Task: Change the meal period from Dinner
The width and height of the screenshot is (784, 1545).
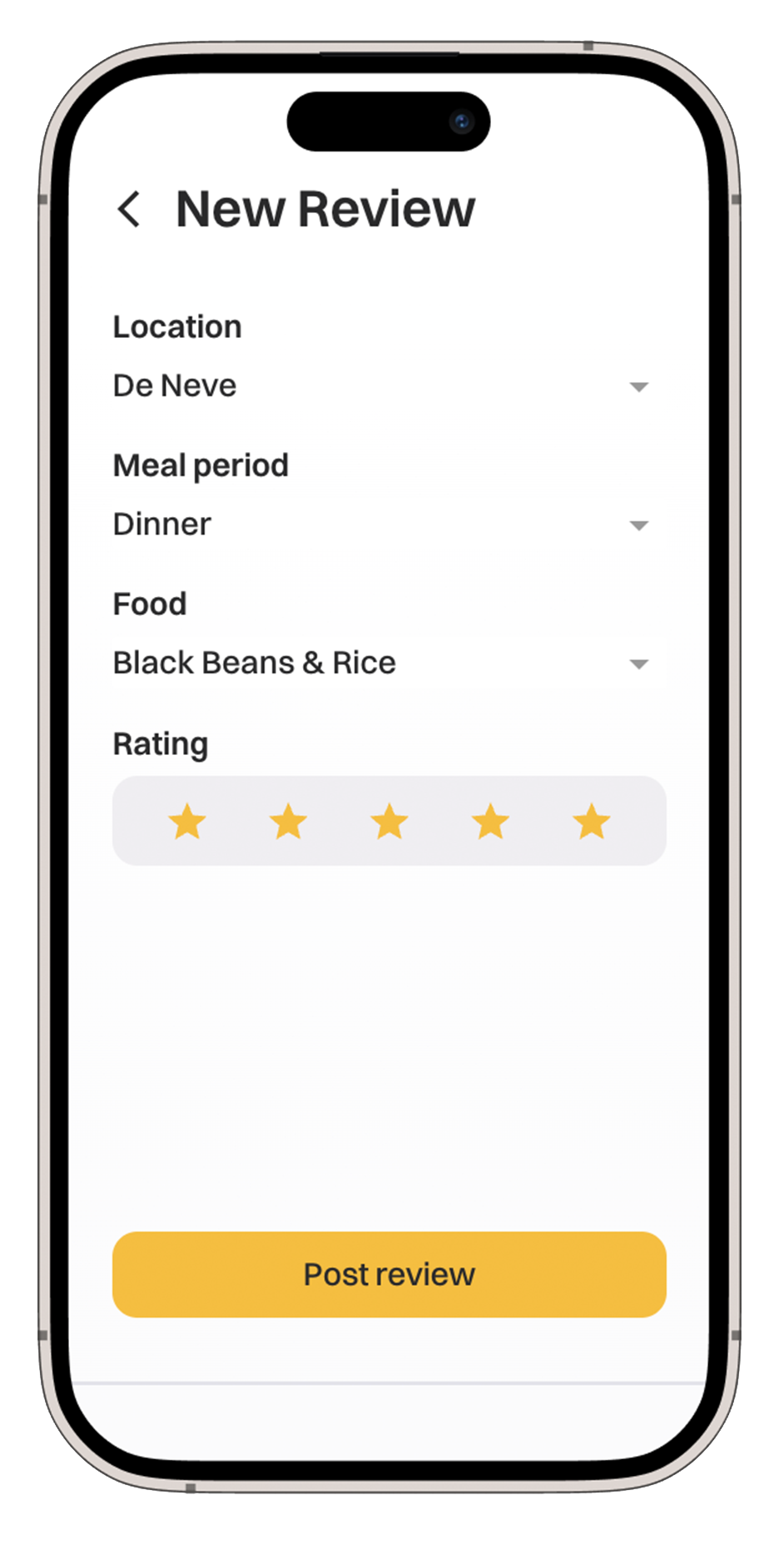Action: point(389,524)
